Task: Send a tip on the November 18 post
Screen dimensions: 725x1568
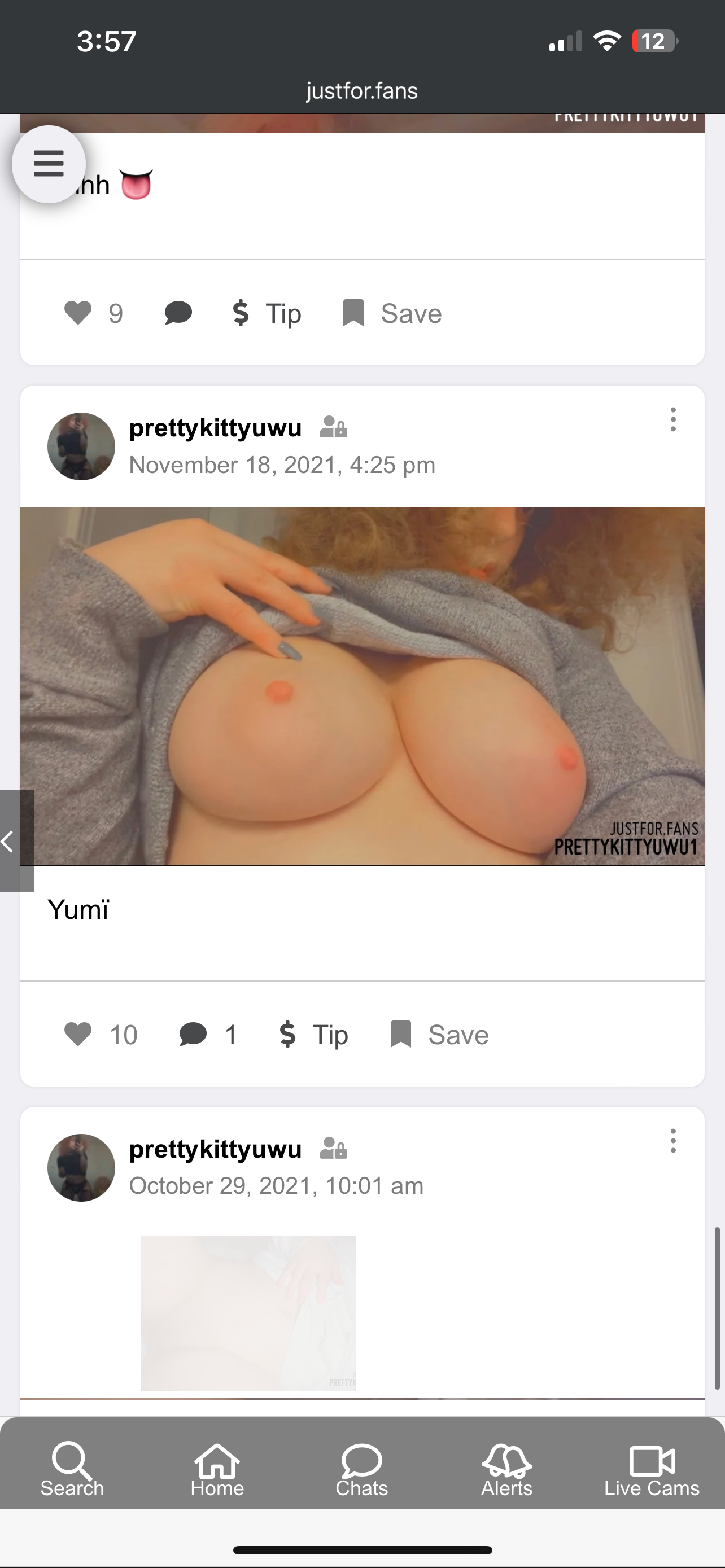Action: point(313,1034)
